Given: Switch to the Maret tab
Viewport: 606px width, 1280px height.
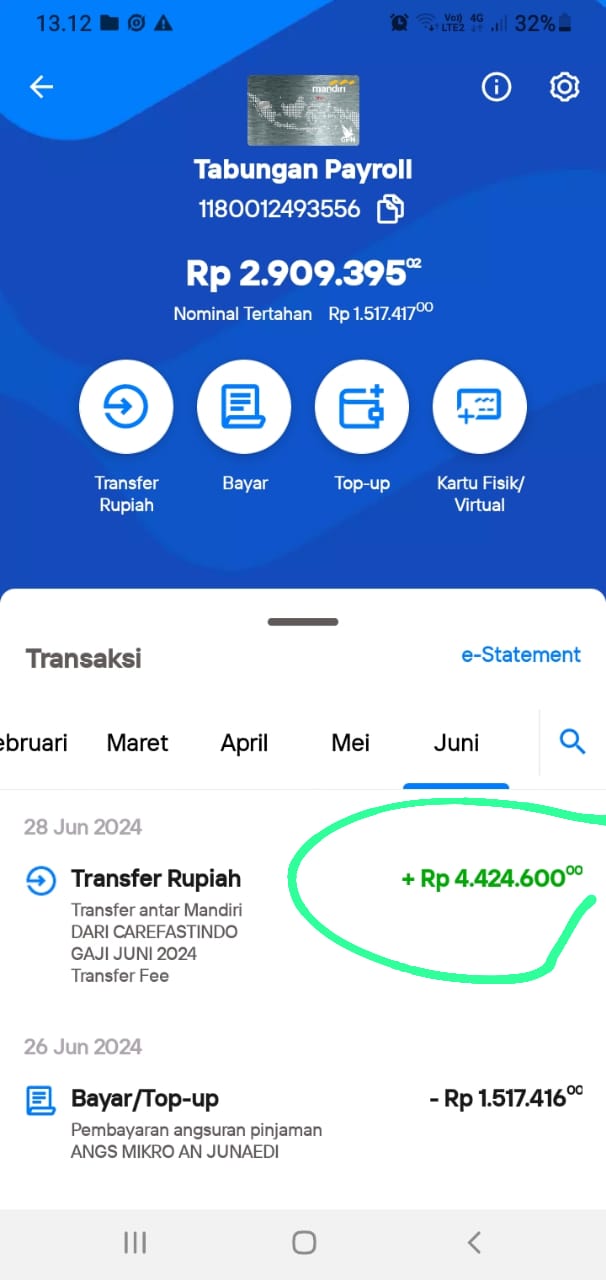Looking at the screenshot, I should [x=137, y=743].
